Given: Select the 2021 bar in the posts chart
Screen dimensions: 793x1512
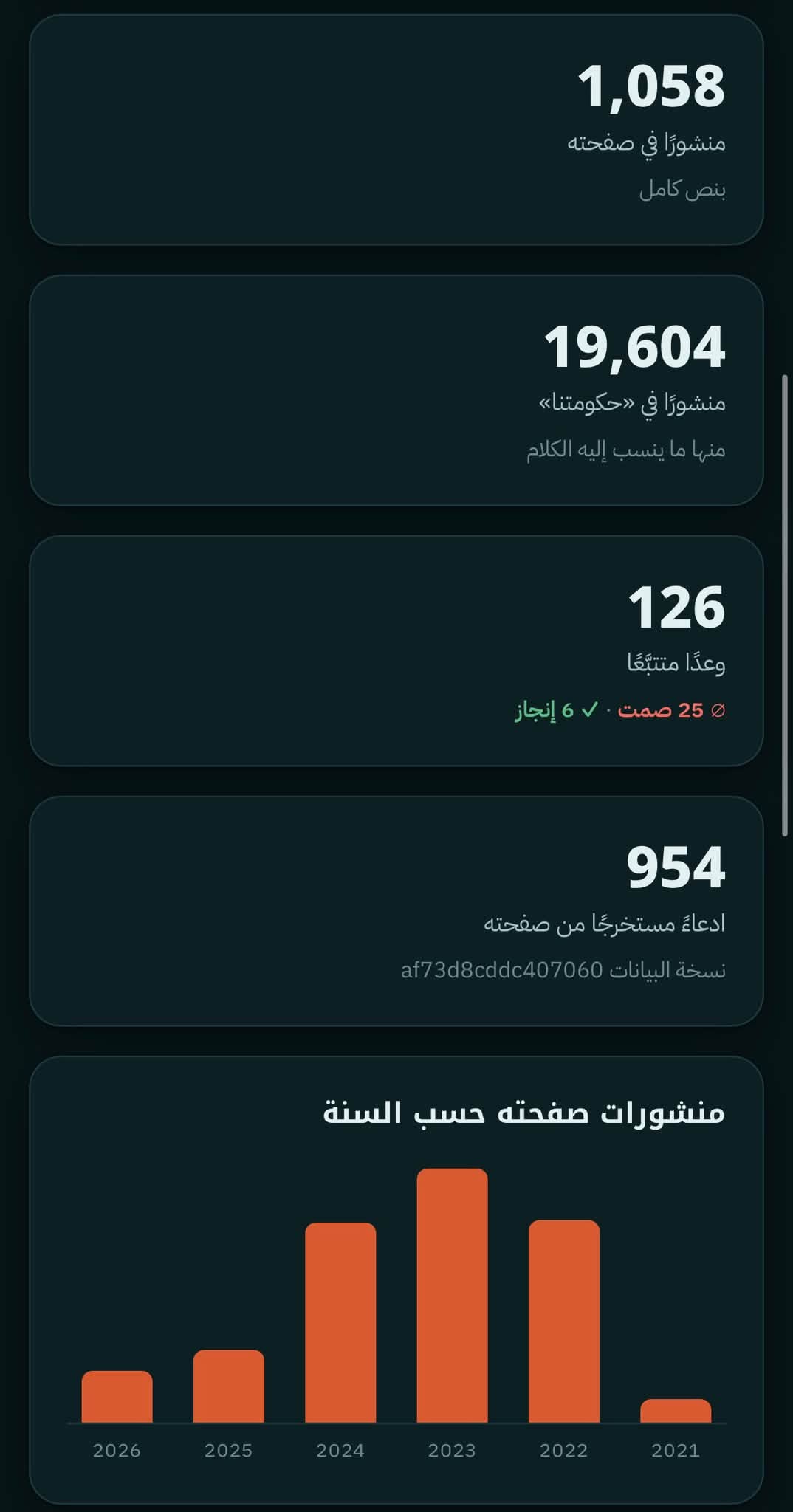Looking at the screenshot, I should (676, 1410).
